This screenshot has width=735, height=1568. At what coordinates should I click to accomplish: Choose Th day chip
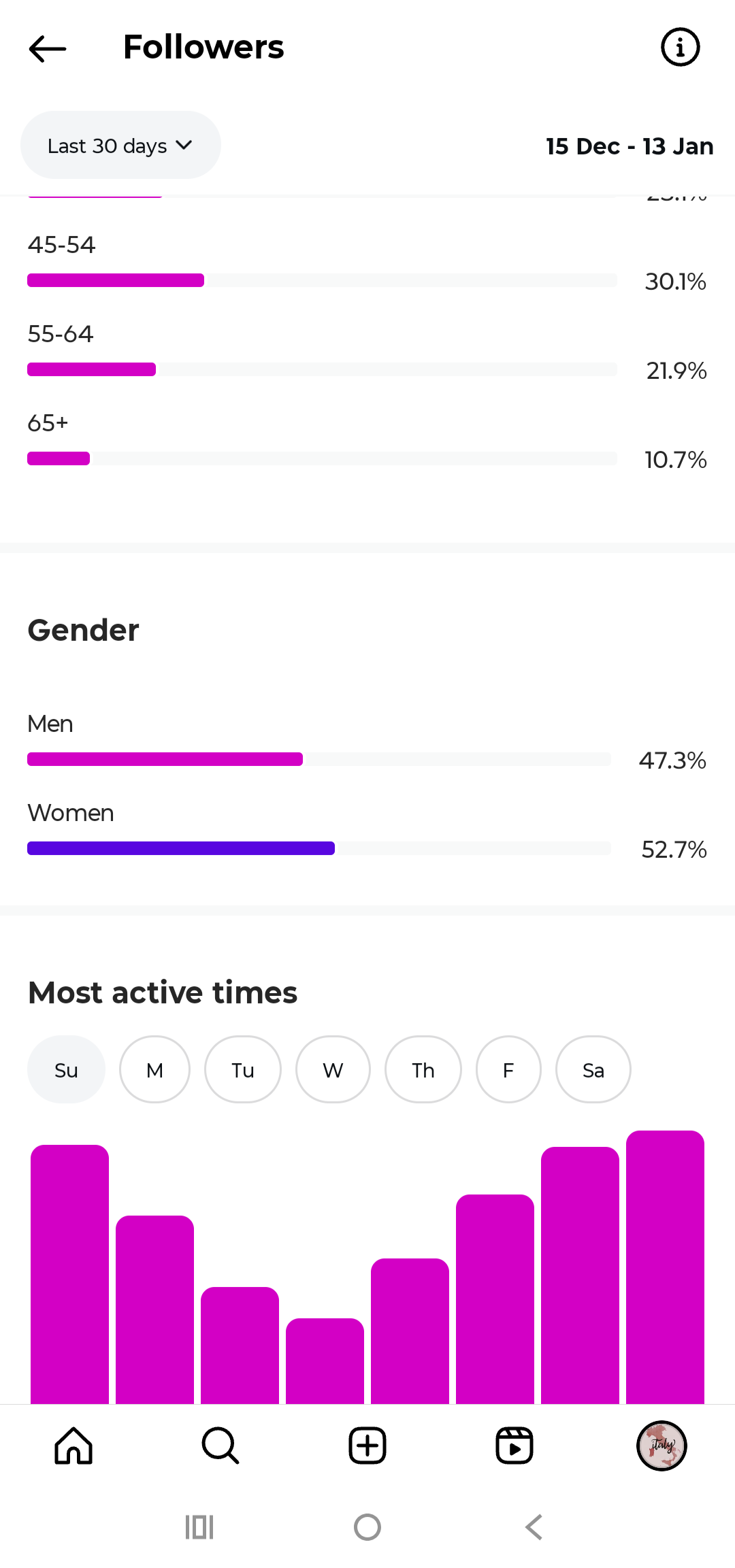423,1070
